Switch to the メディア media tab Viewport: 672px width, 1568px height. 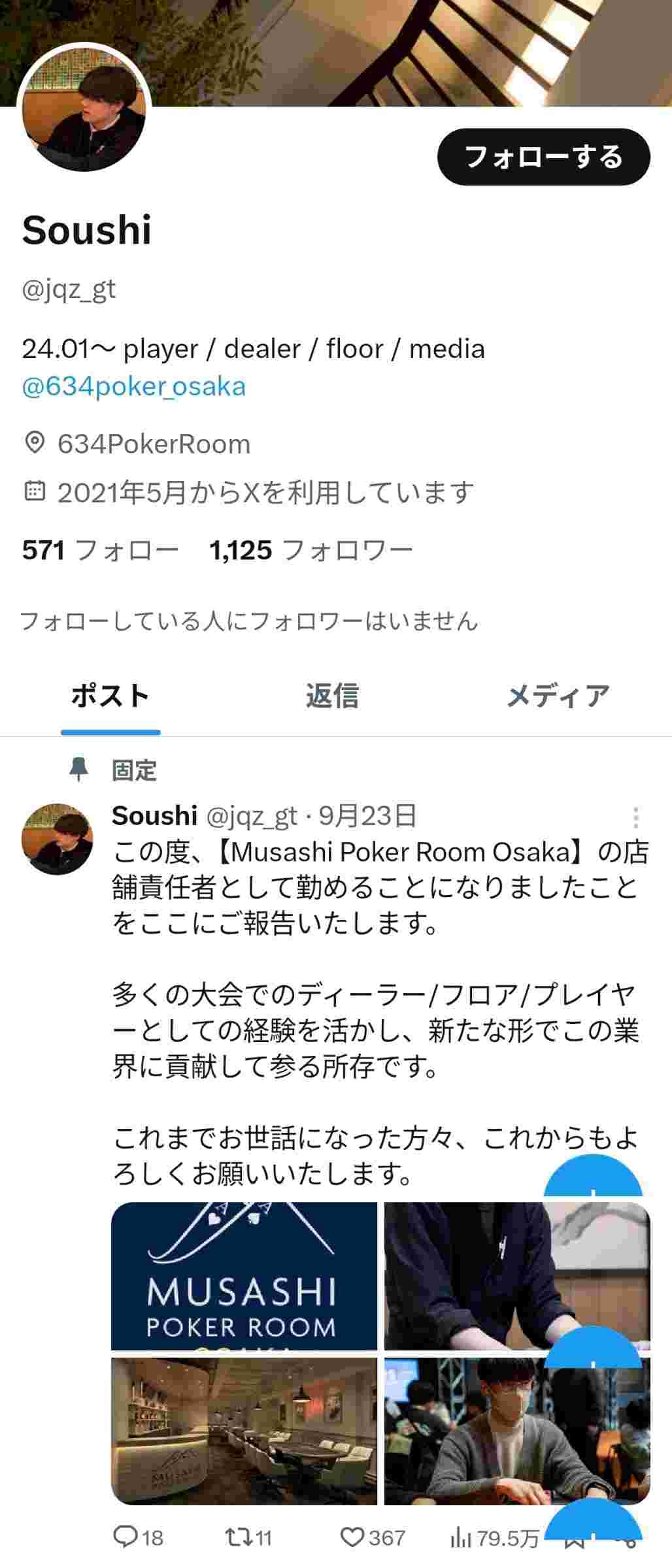pos(558,696)
